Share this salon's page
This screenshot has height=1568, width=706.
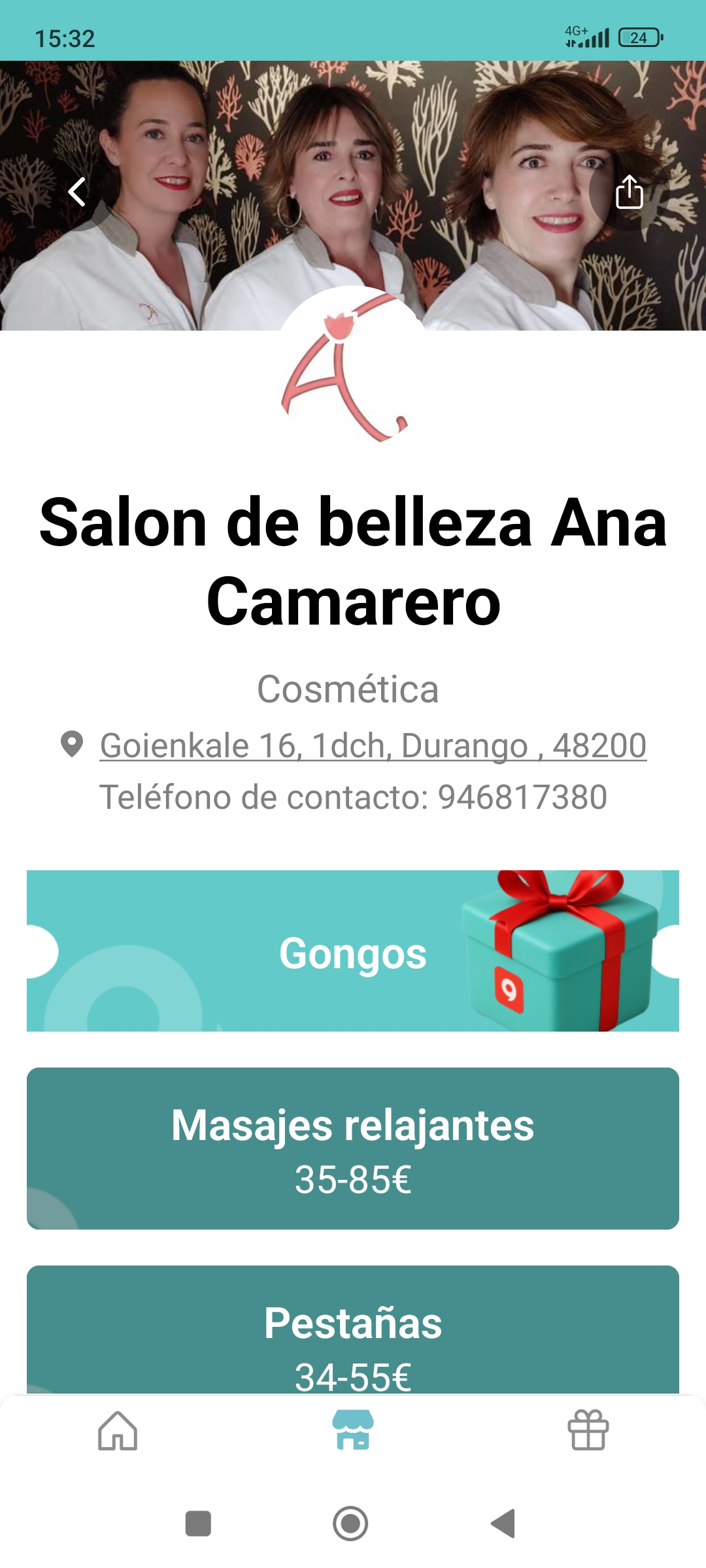tap(629, 192)
